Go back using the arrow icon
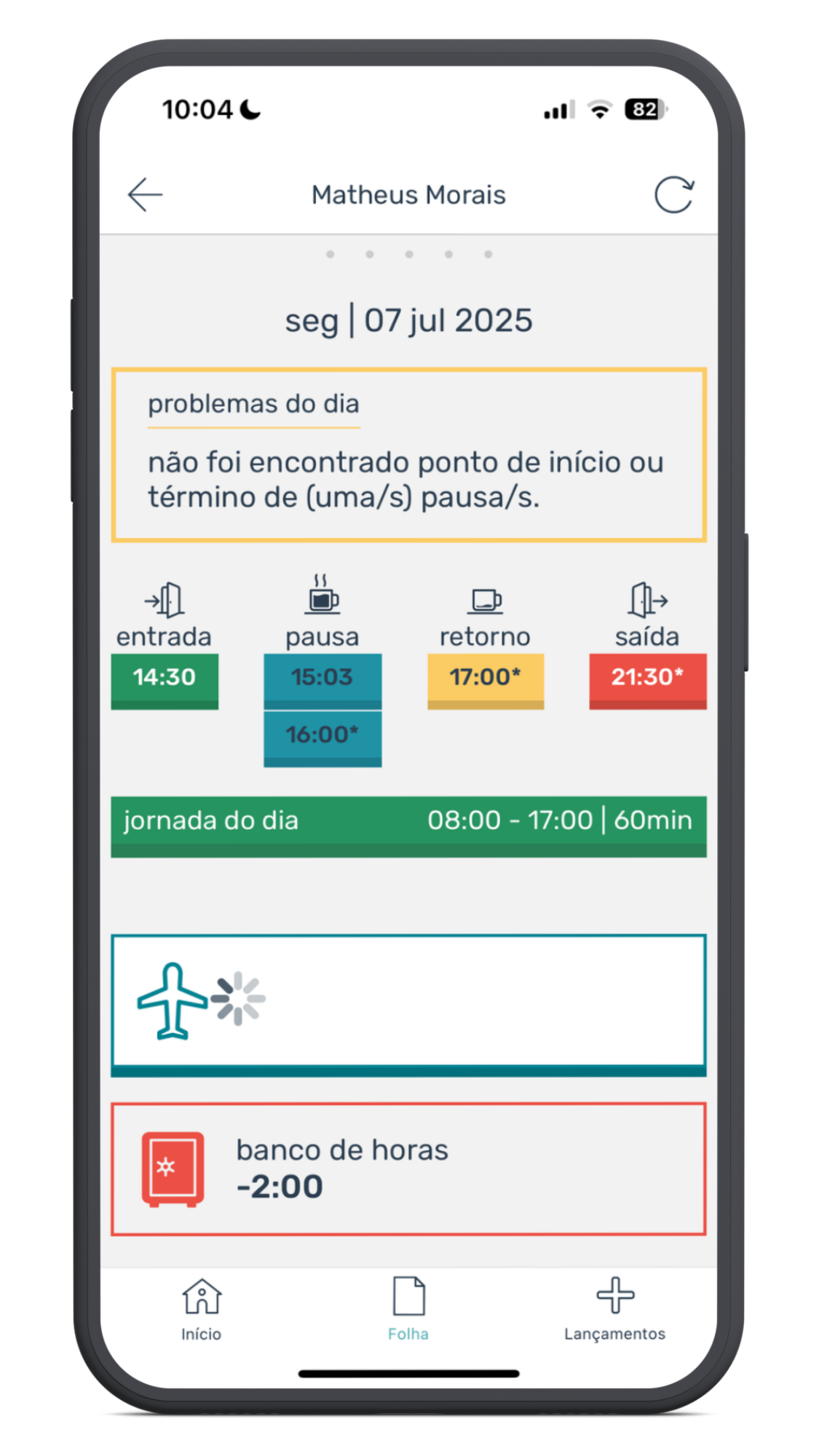 145,194
